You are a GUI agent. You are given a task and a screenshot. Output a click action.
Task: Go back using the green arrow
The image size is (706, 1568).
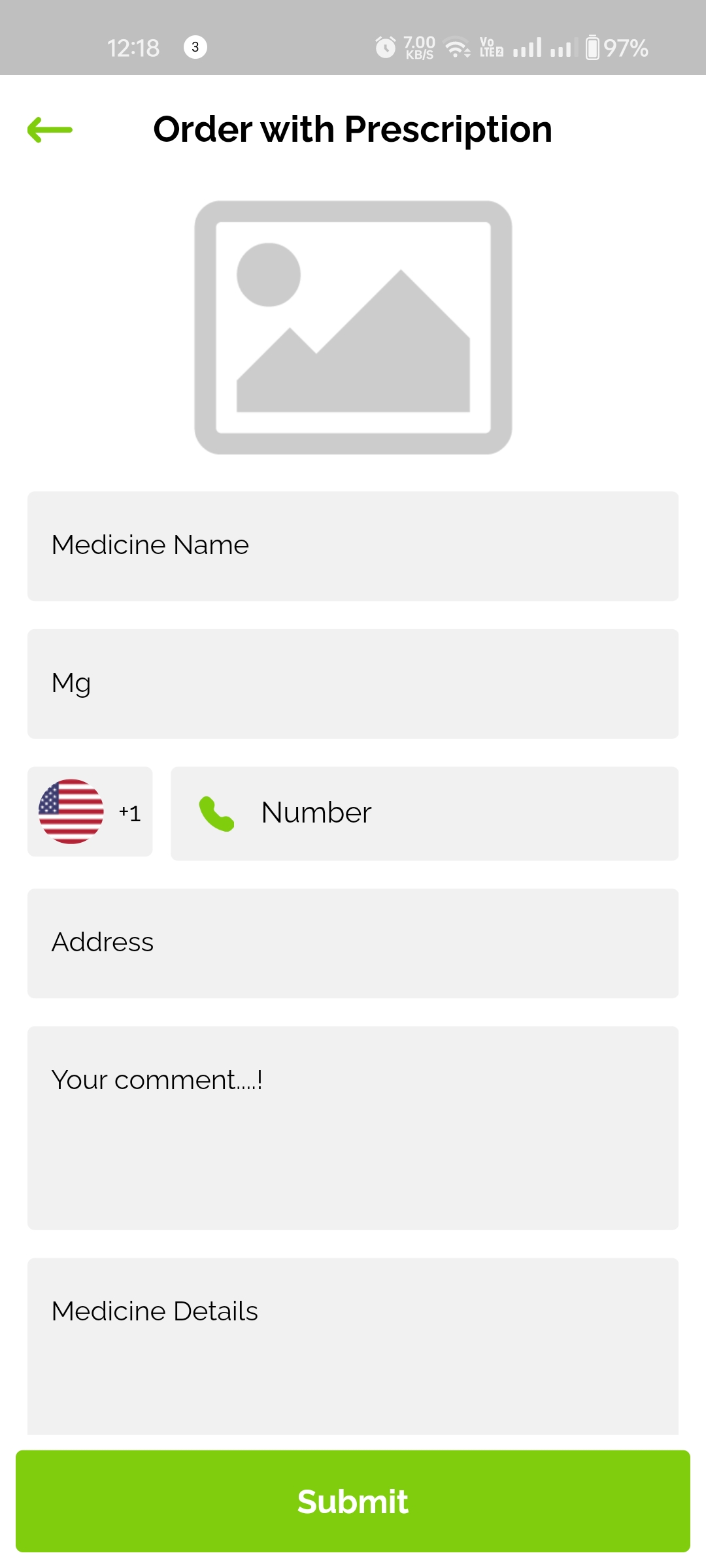coord(50,129)
